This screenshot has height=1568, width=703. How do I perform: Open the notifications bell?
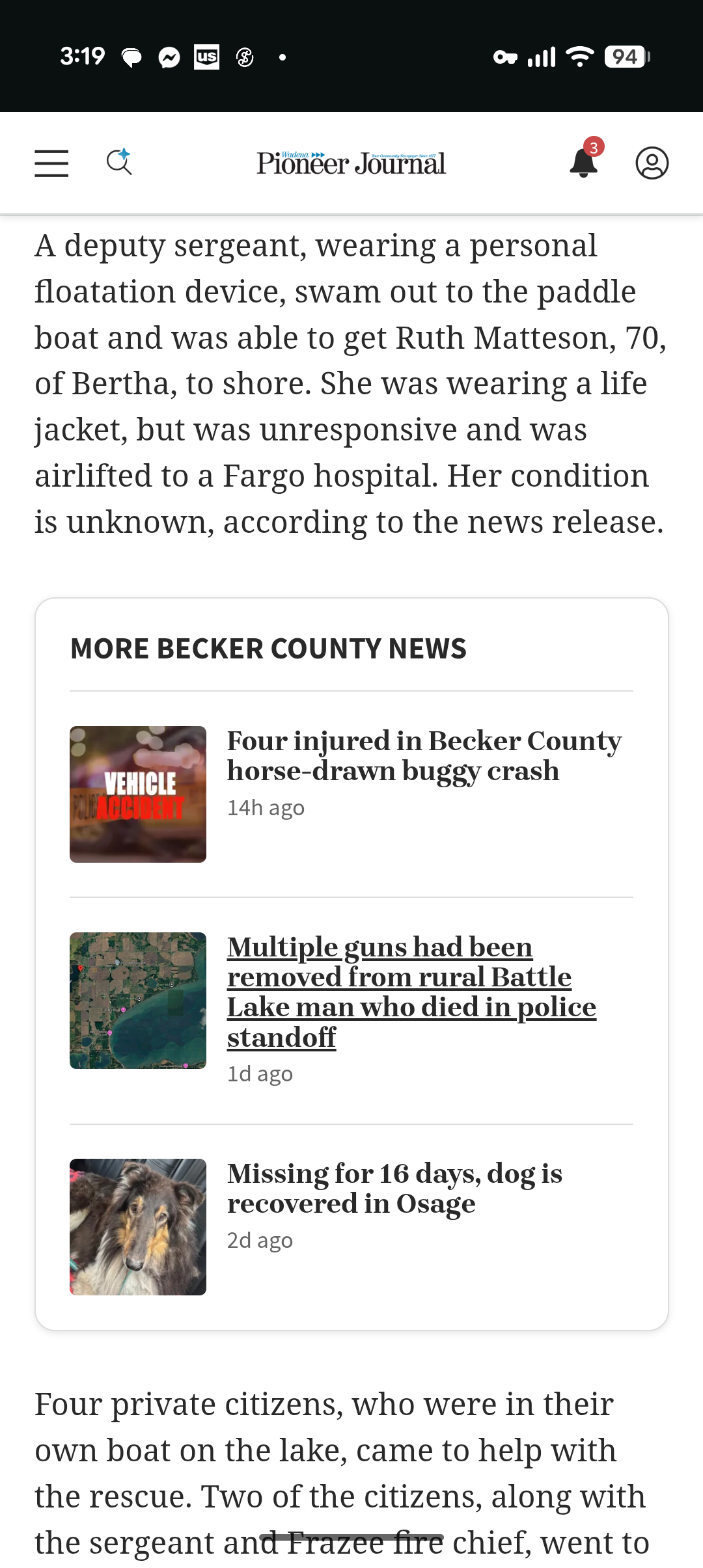585,159
